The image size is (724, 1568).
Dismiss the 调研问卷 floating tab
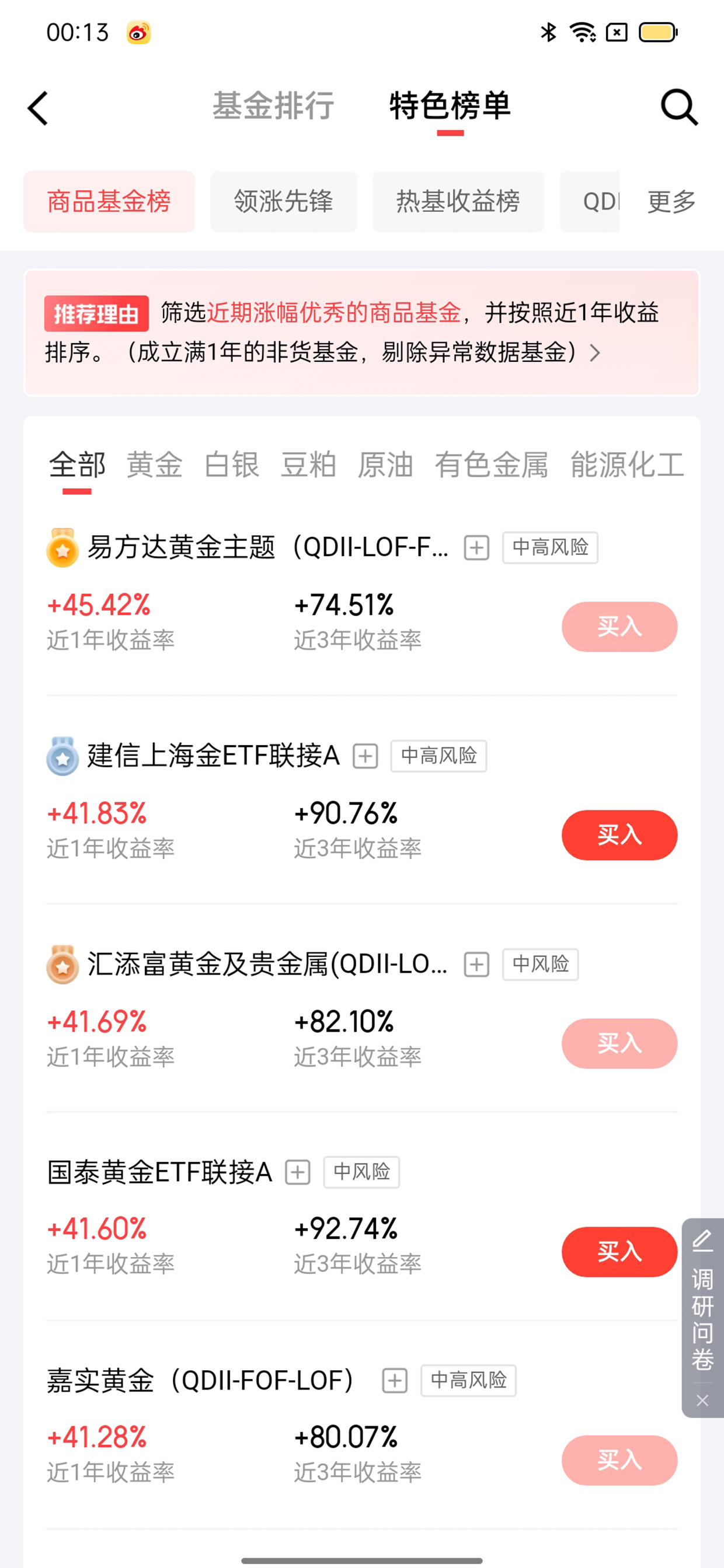click(702, 1401)
